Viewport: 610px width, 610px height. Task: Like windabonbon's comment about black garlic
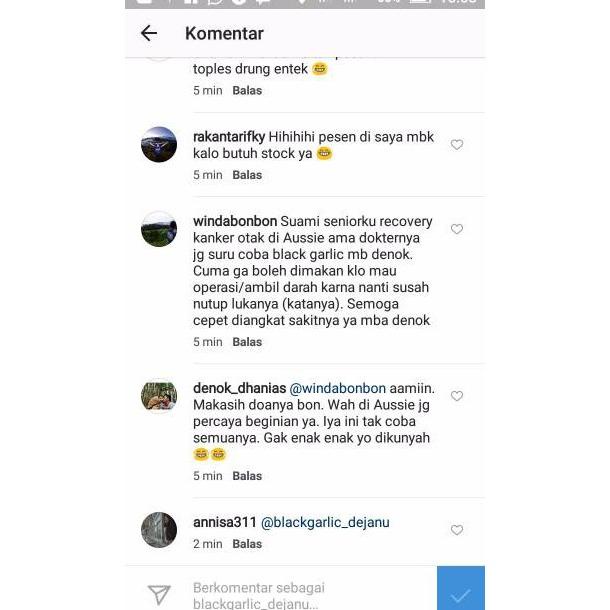pyautogui.click(x=457, y=229)
